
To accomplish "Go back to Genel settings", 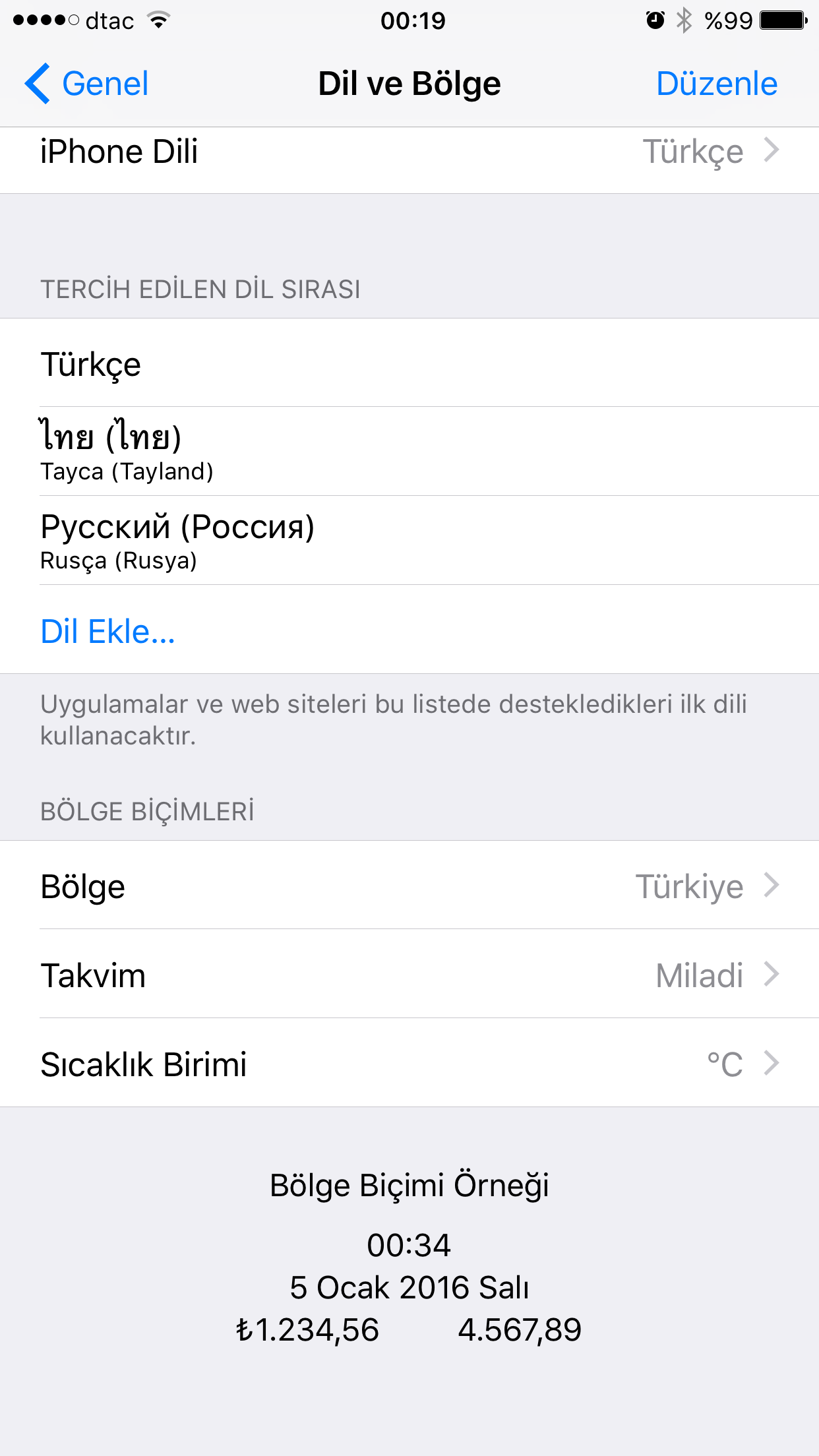I will coord(86,84).
